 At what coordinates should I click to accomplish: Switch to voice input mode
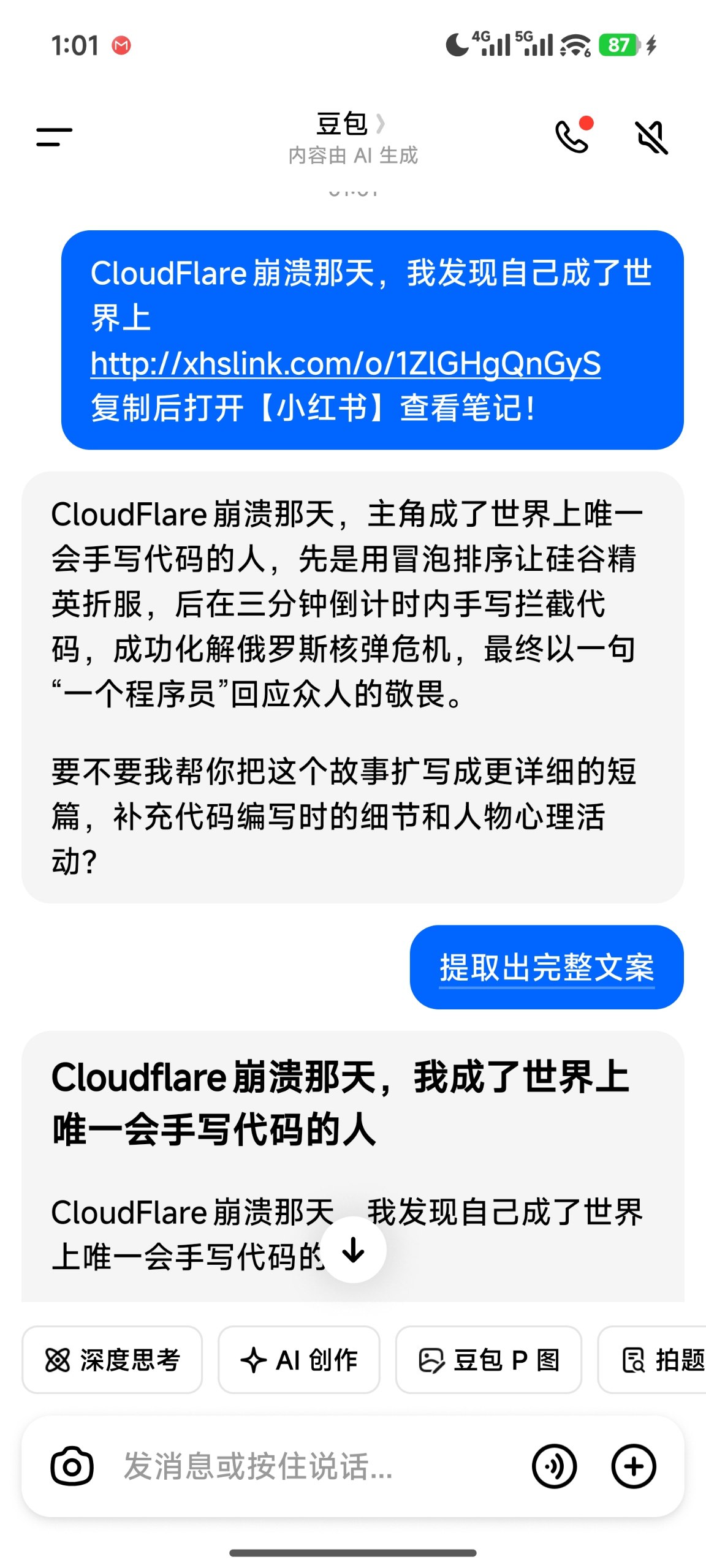tap(554, 1467)
